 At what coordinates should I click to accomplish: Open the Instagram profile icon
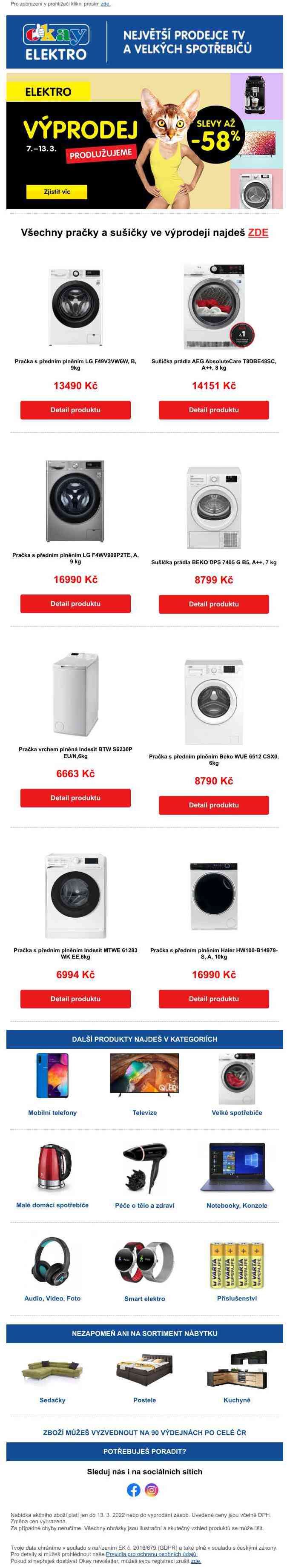pyautogui.click(x=152, y=1490)
